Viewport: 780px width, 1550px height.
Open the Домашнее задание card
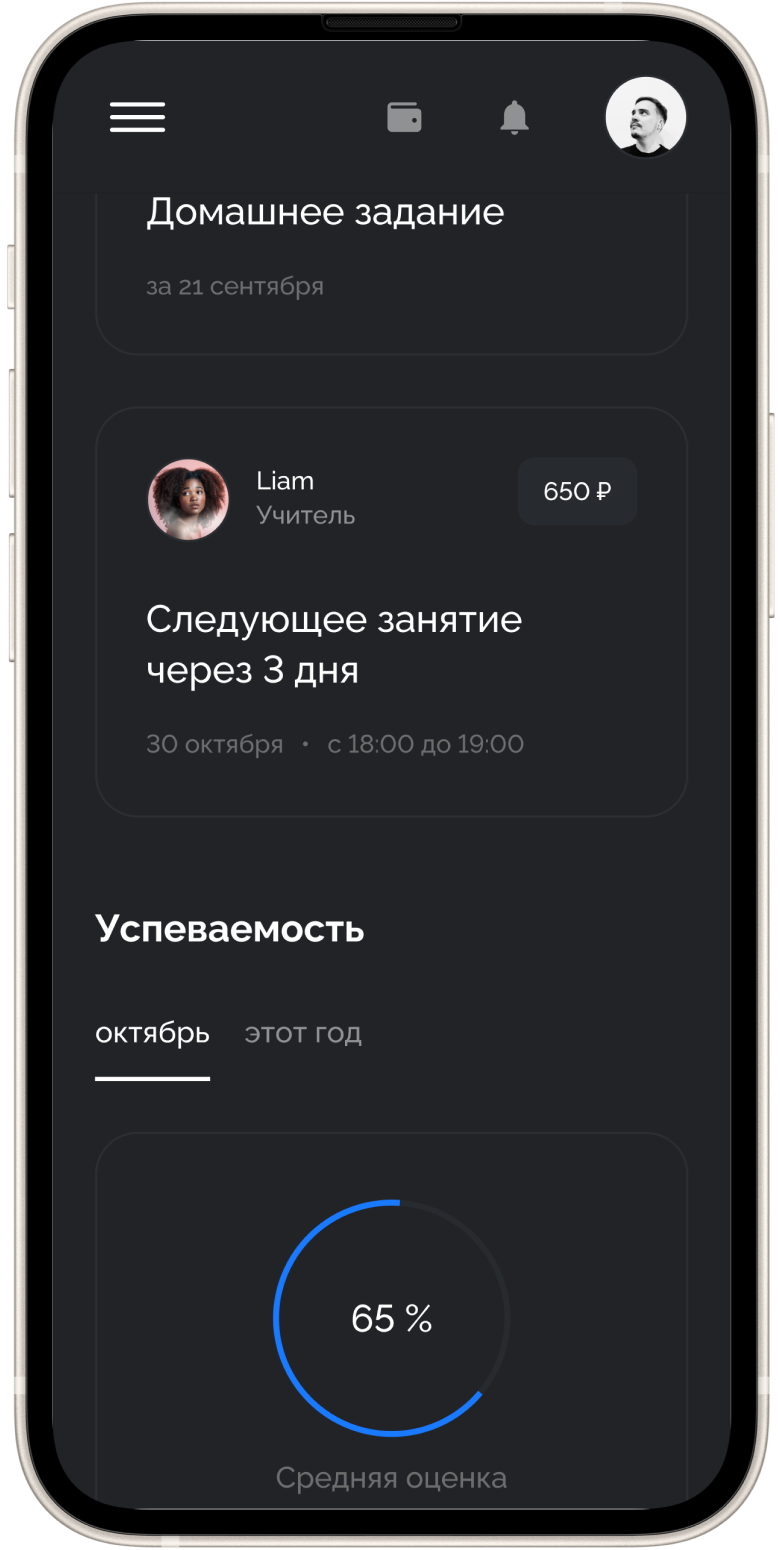click(x=390, y=260)
